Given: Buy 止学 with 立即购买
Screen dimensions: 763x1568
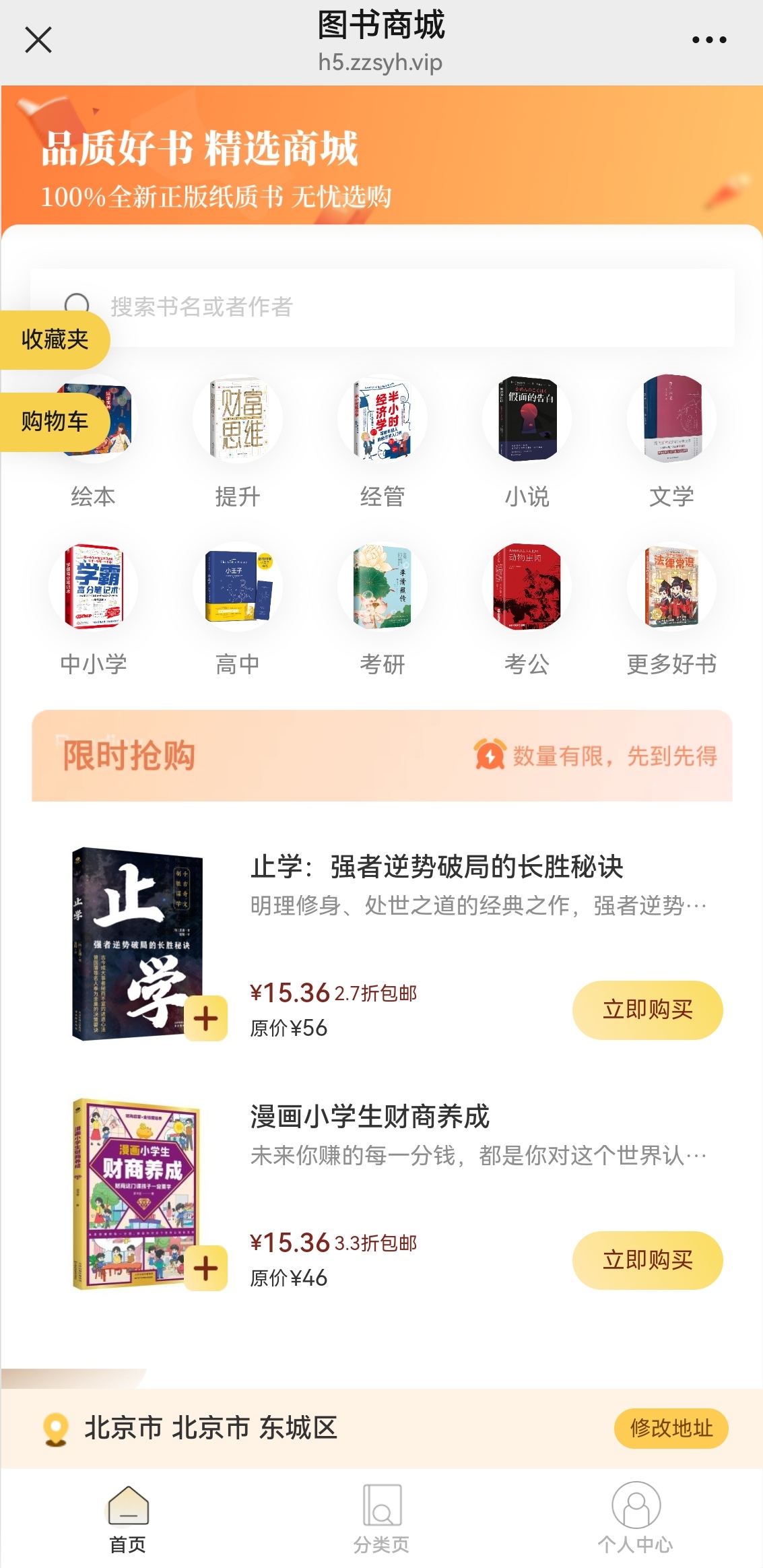Looking at the screenshot, I should click(x=647, y=1010).
